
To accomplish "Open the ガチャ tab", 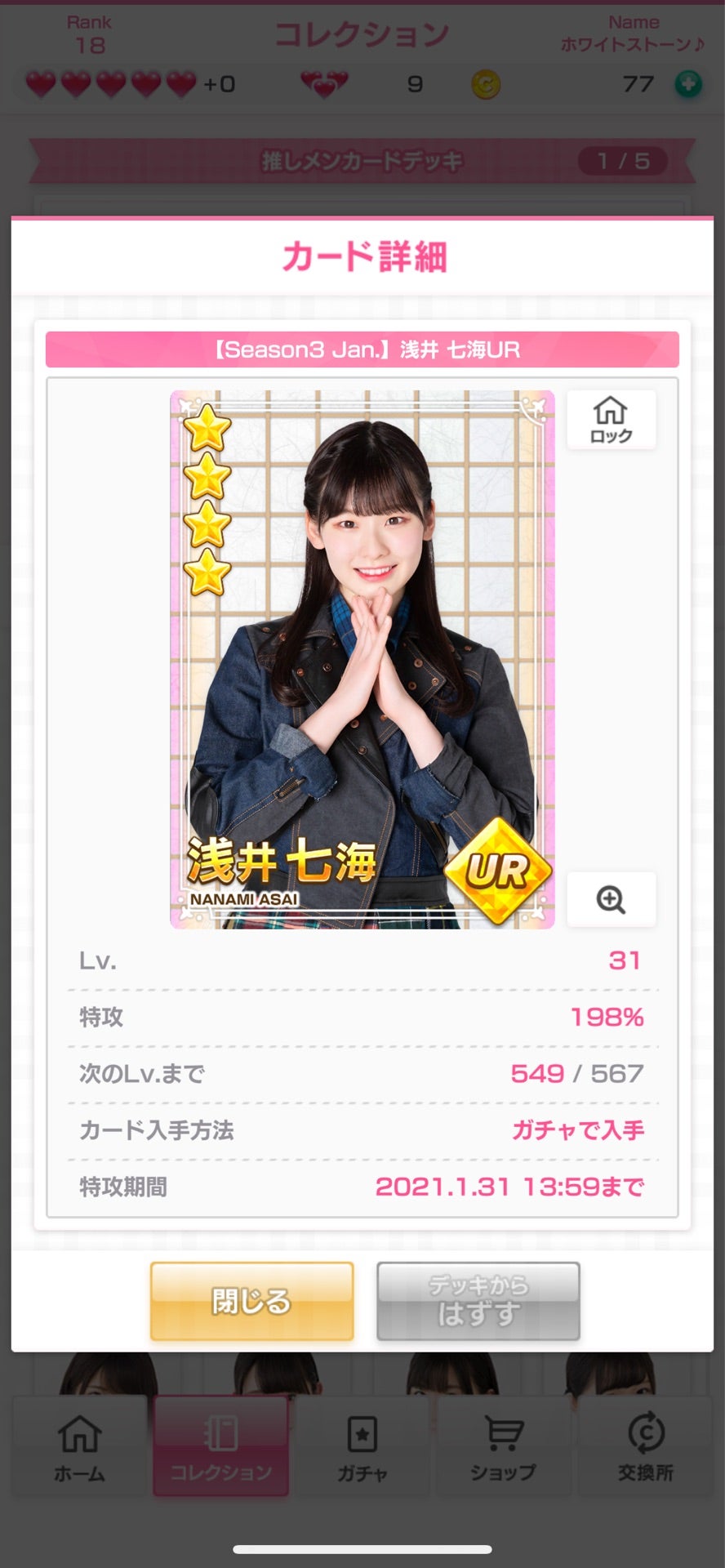I will pos(362,1448).
